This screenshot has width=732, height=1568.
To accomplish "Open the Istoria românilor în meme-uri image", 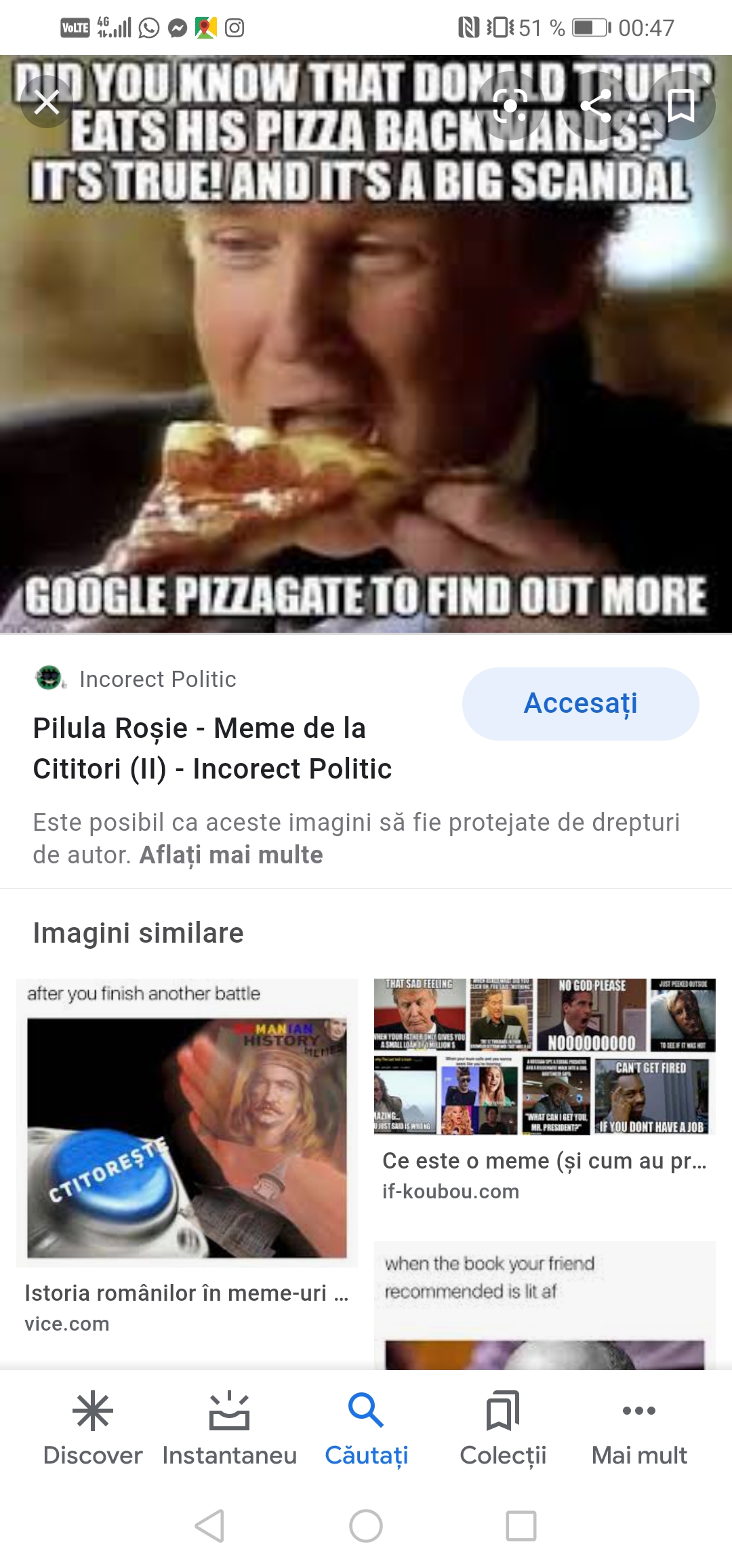I will tap(187, 1122).
